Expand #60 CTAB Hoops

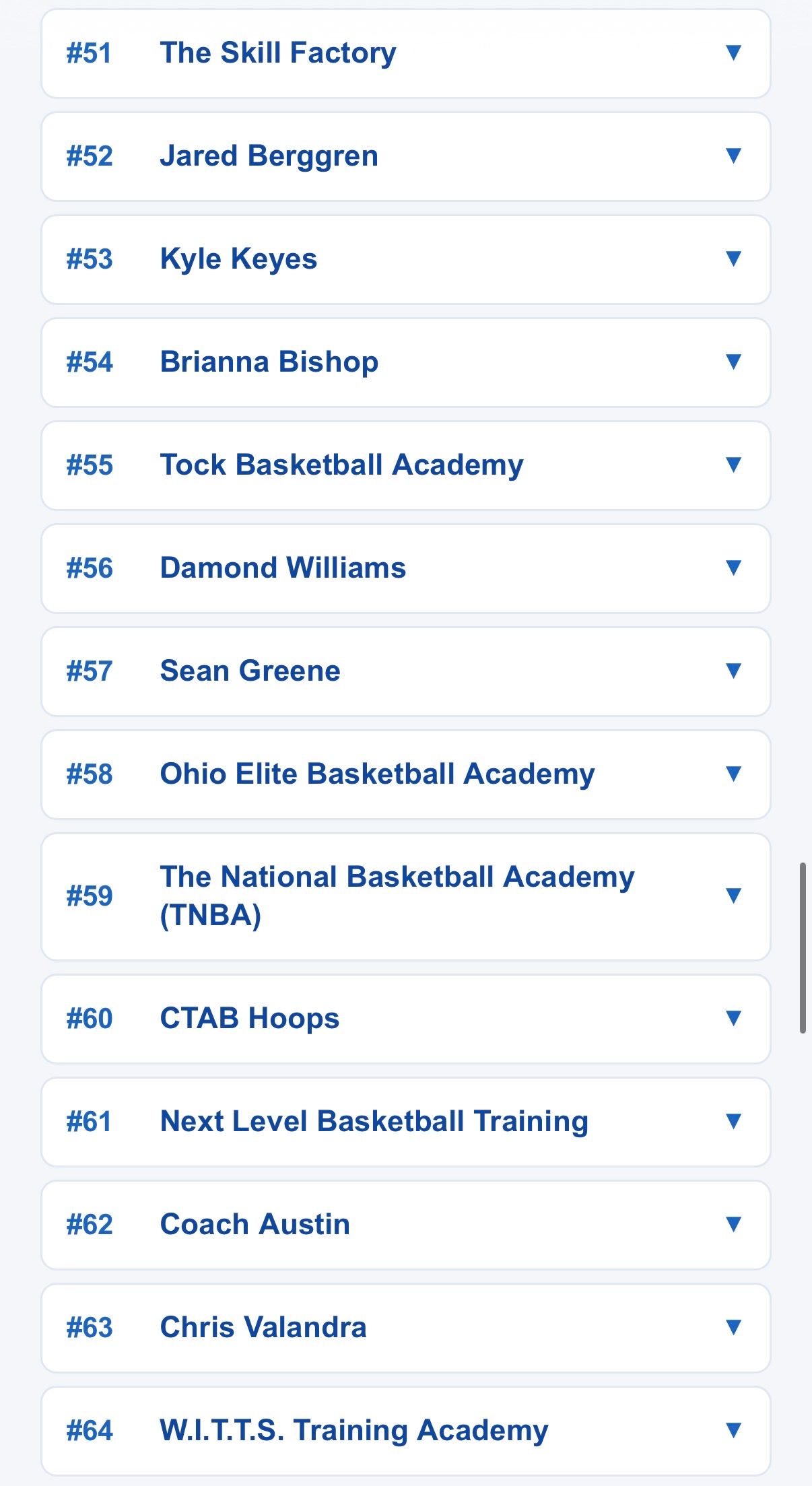[x=733, y=1018]
